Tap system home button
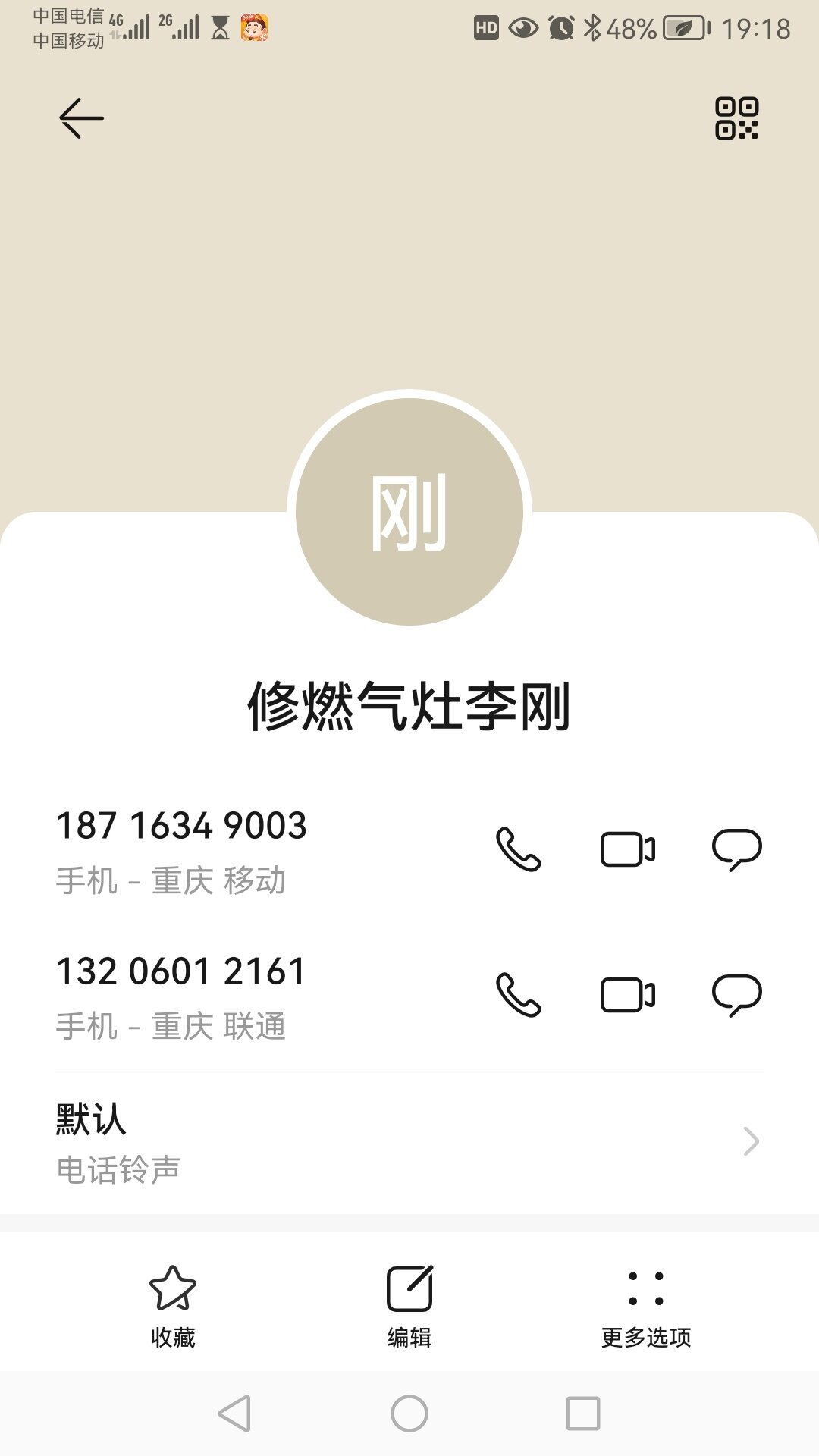The image size is (819, 1456). pyautogui.click(x=409, y=1414)
